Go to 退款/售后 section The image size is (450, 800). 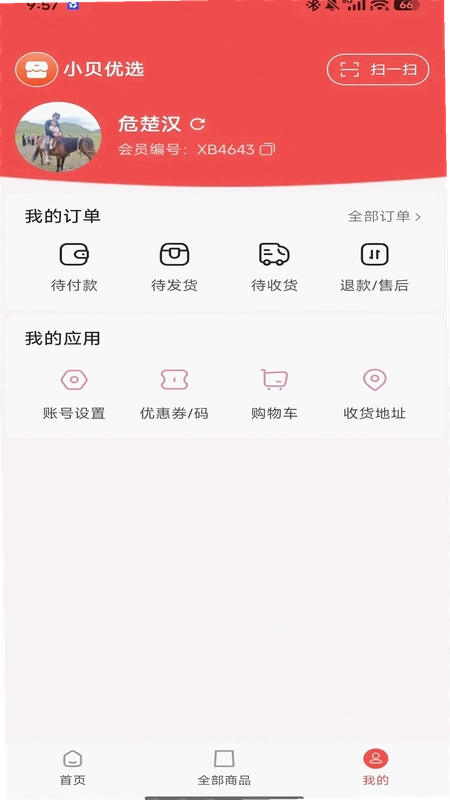pos(374,268)
